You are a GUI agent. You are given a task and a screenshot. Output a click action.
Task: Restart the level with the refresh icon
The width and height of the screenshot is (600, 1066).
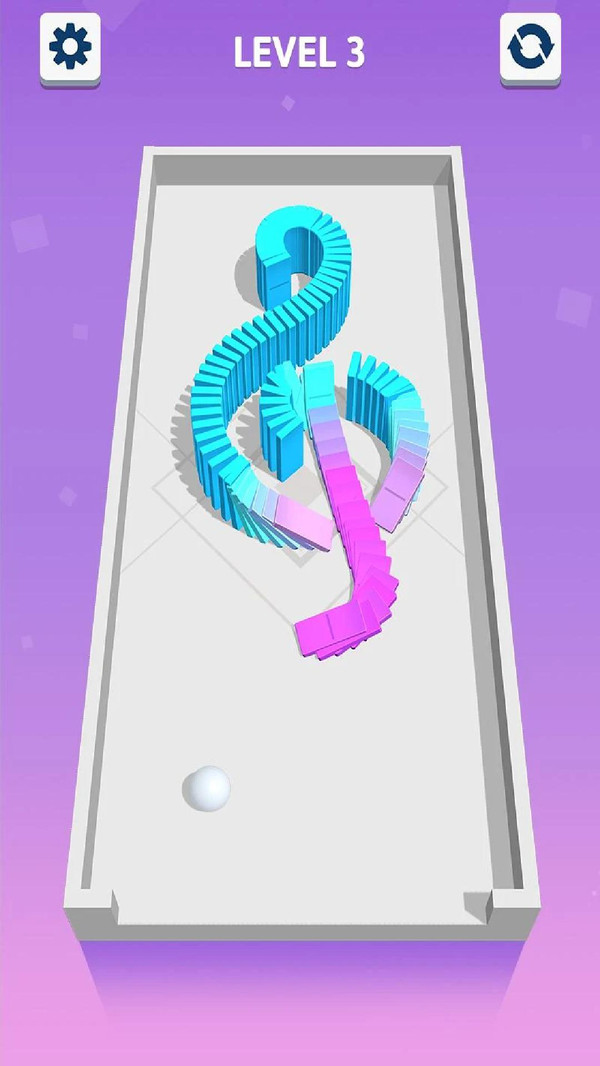pyautogui.click(x=530, y=47)
